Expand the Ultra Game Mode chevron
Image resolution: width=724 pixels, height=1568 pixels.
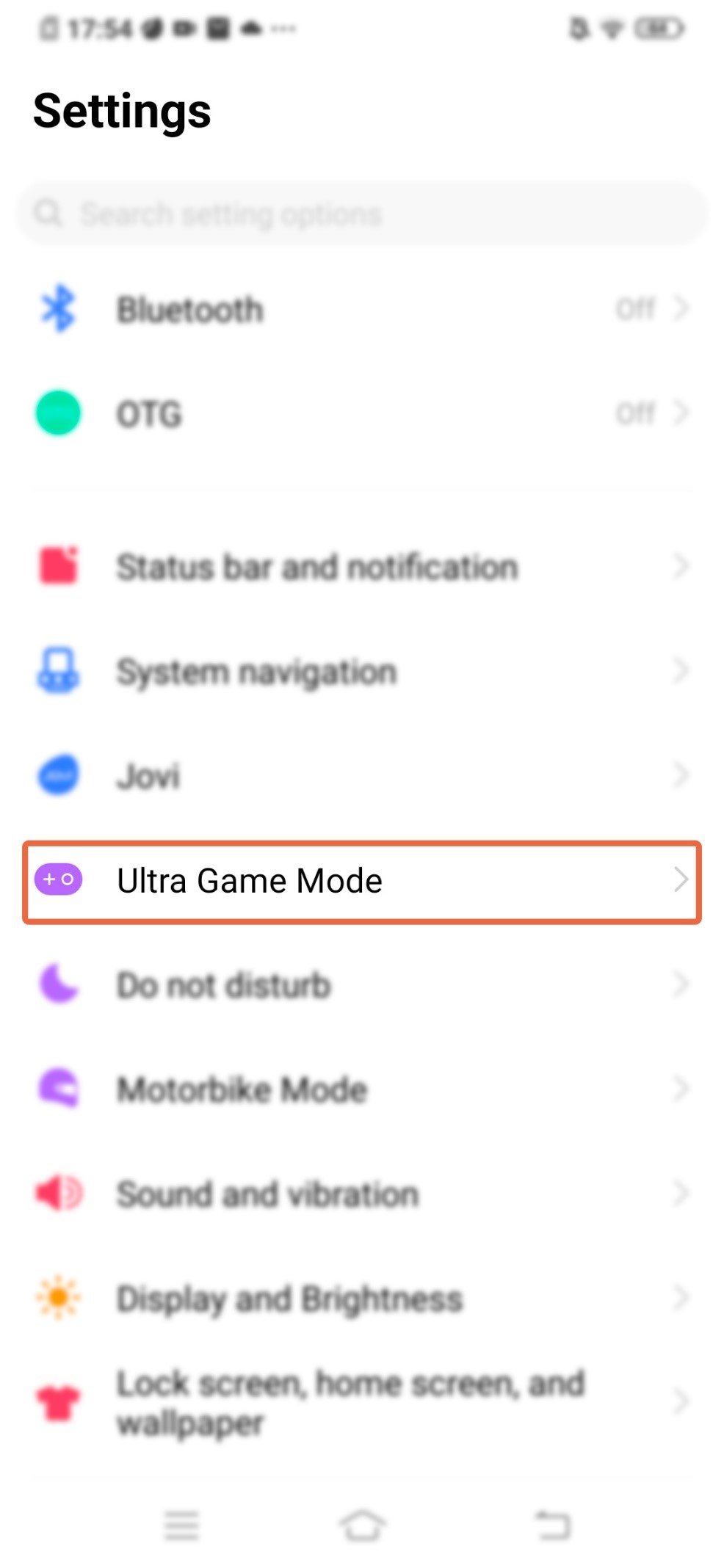pyautogui.click(x=681, y=879)
